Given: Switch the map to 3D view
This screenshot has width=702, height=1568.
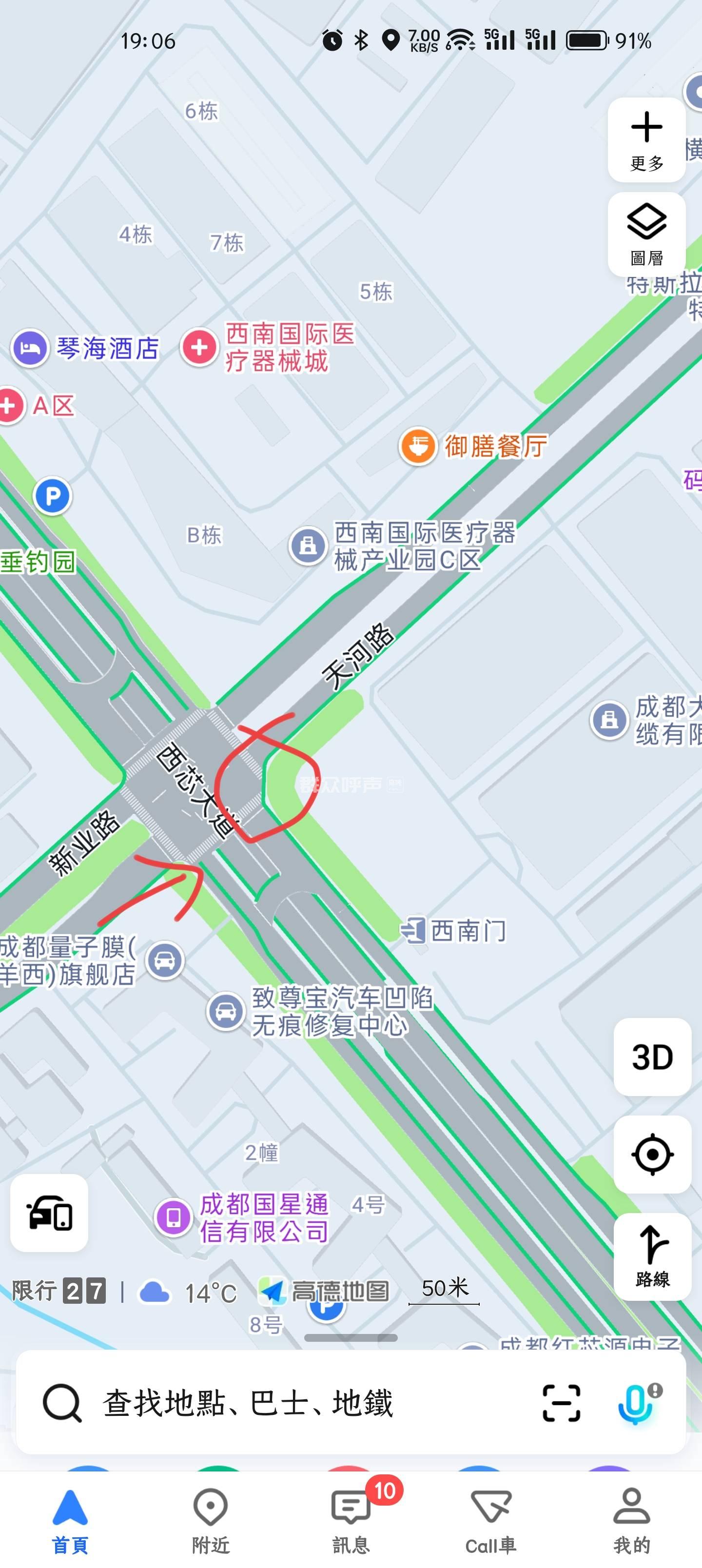Looking at the screenshot, I should coord(652,1057).
